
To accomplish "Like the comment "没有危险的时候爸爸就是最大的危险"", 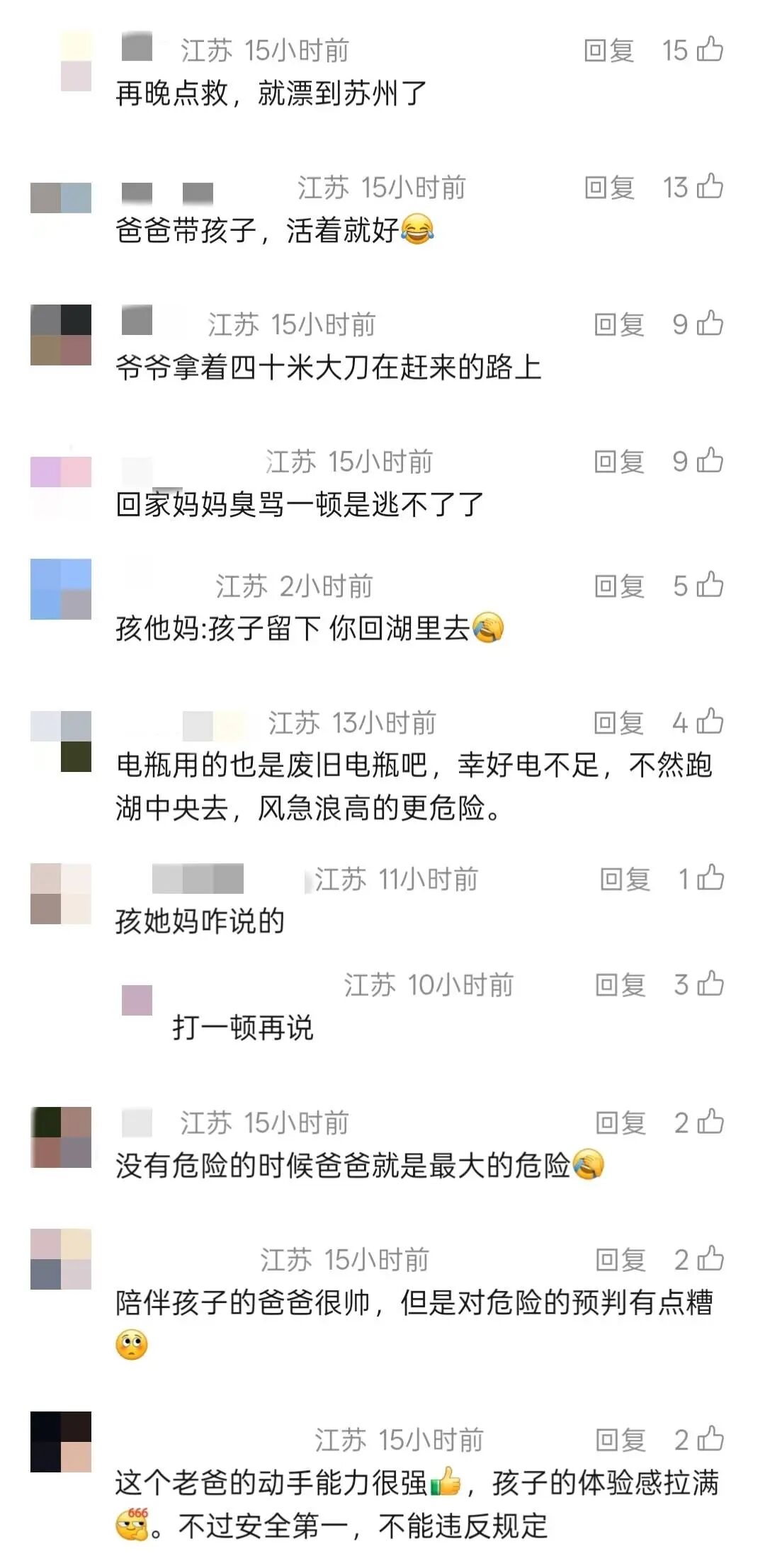I will 710,1123.
